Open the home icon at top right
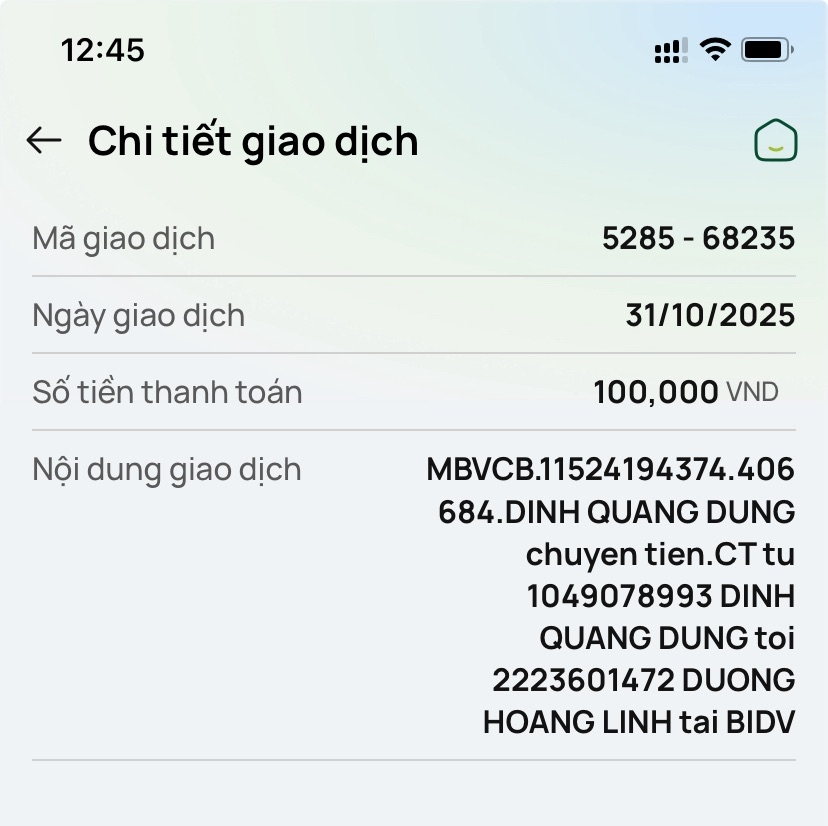828x826 pixels. click(x=775, y=140)
